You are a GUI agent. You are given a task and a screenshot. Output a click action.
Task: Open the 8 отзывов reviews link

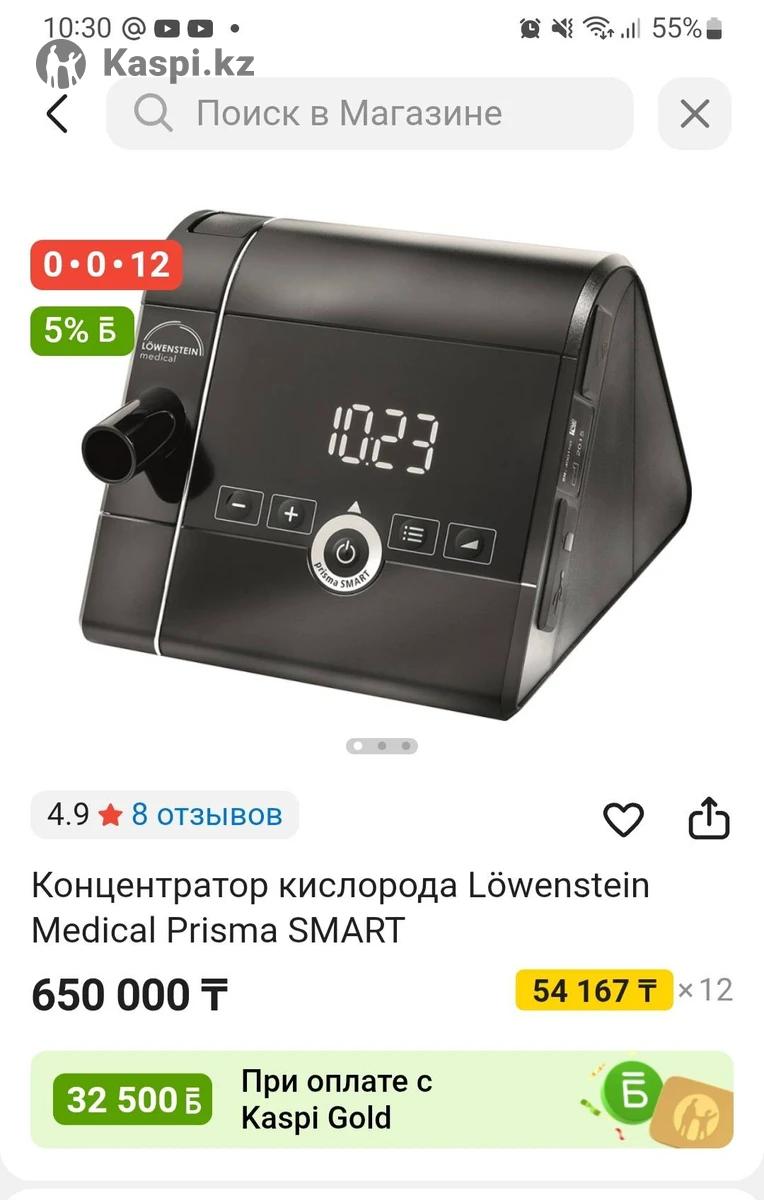(206, 815)
